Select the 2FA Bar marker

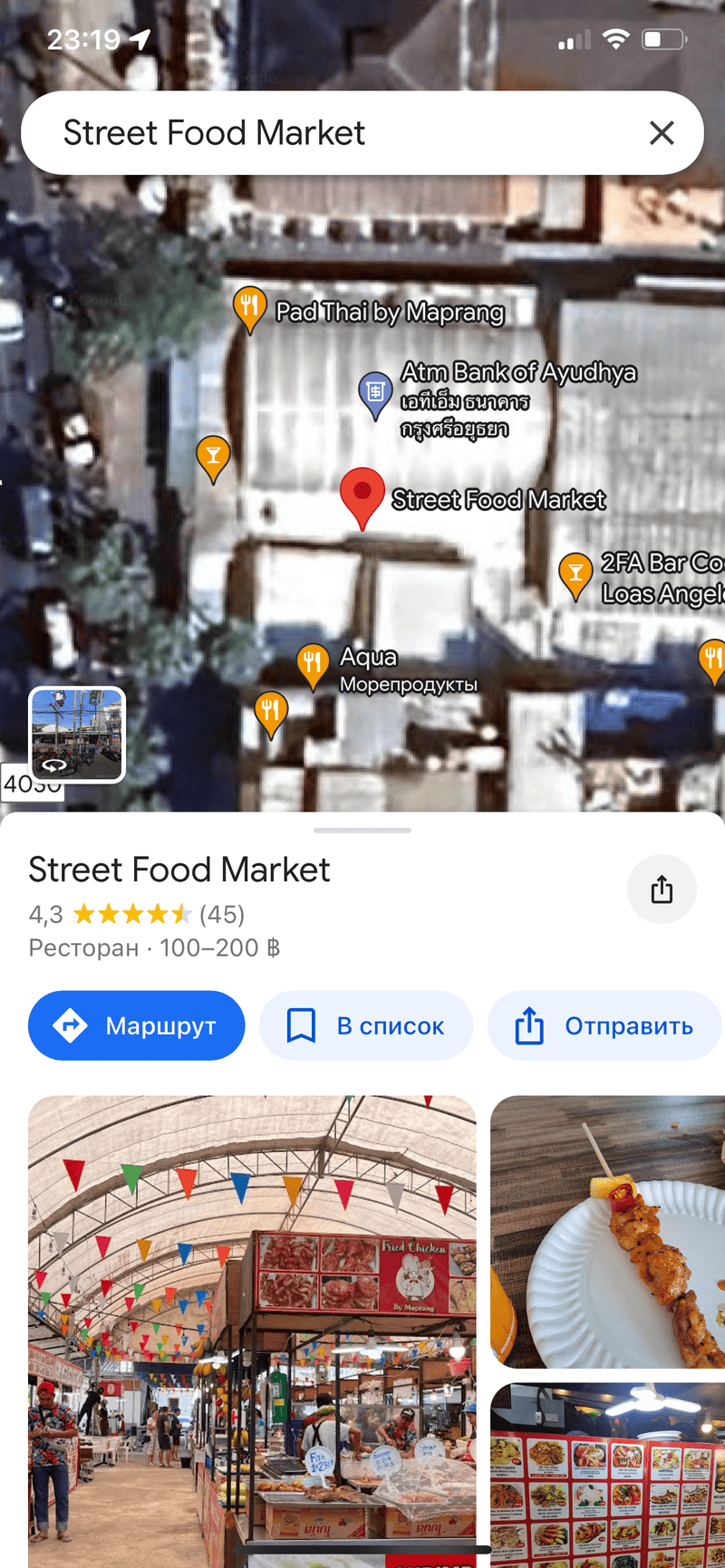coord(575,573)
